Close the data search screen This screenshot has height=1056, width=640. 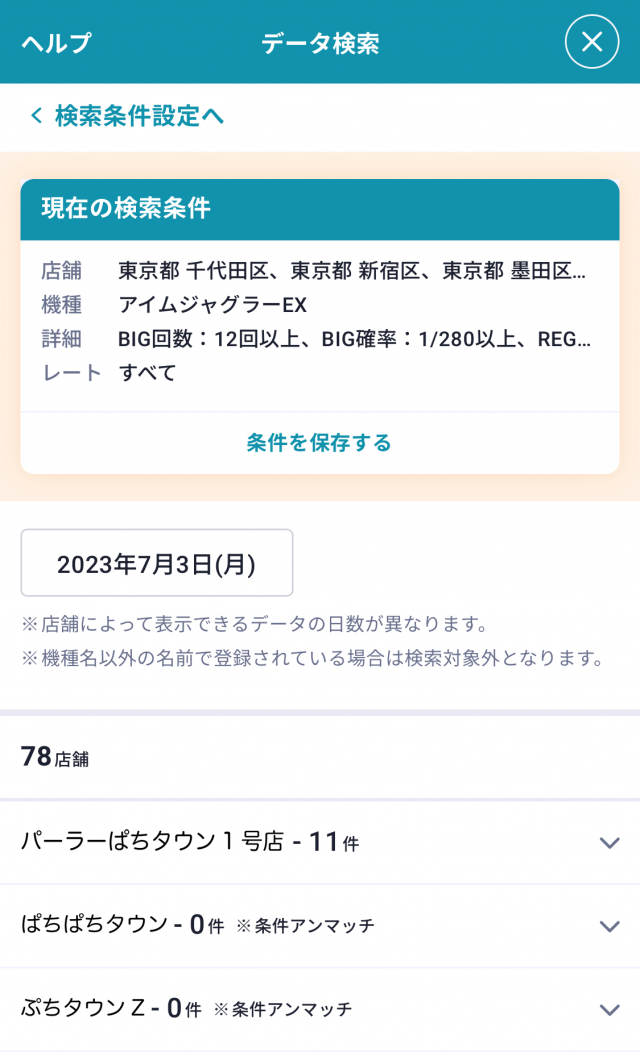(x=592, y=42)
